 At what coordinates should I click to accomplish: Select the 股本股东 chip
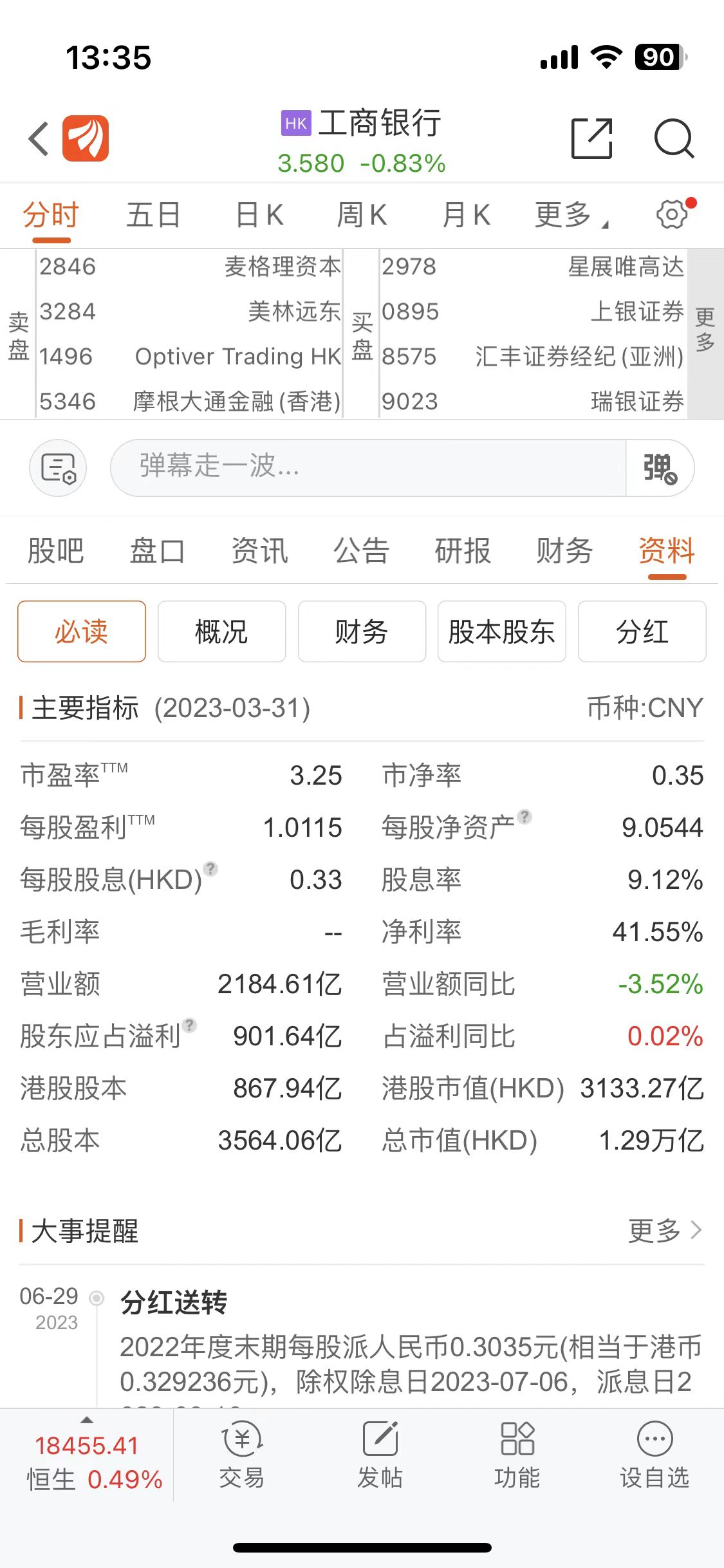501,631
